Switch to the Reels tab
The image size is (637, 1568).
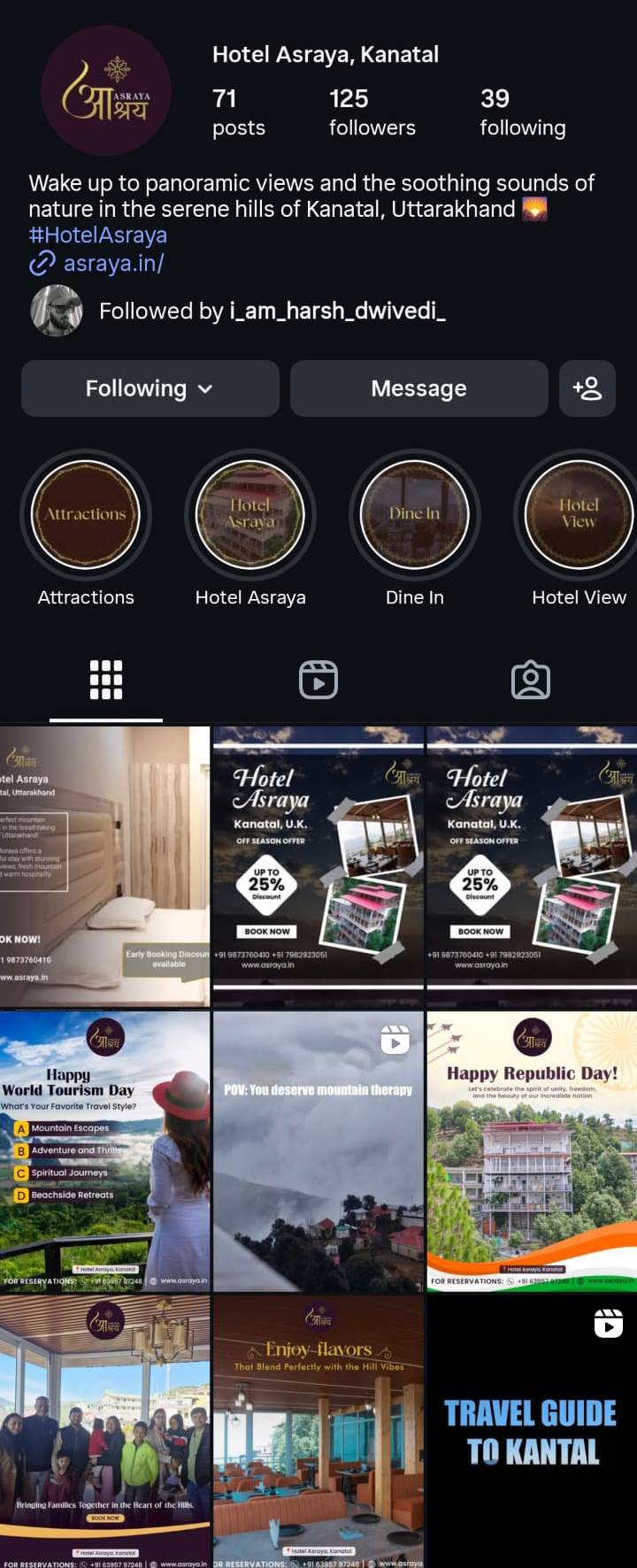pos(318,680)
